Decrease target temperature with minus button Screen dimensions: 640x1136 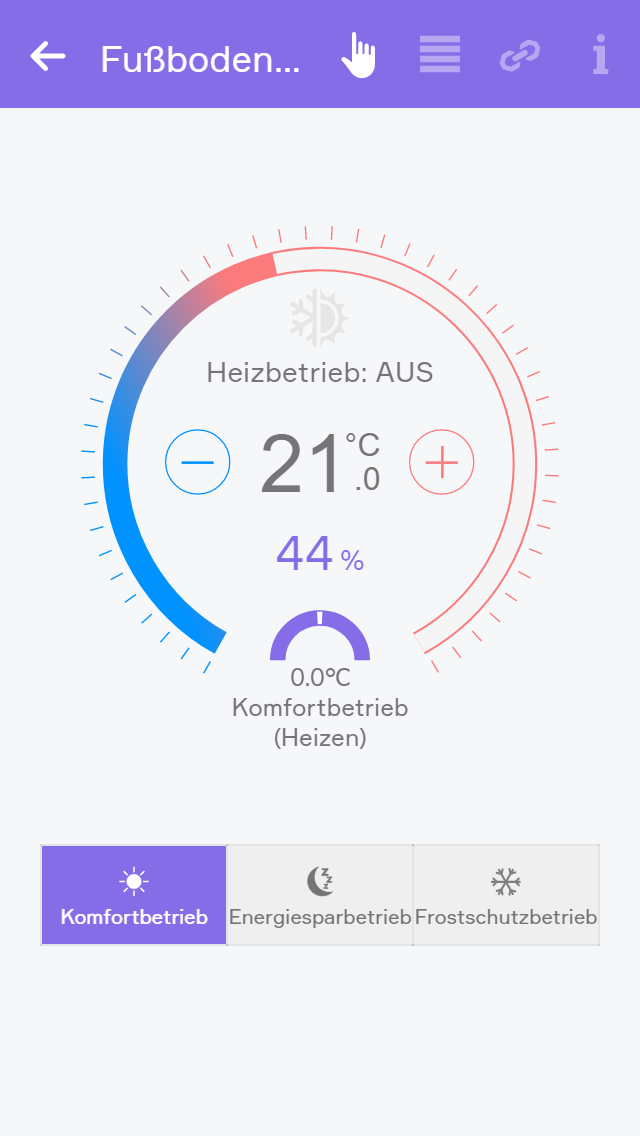point(198,462)
